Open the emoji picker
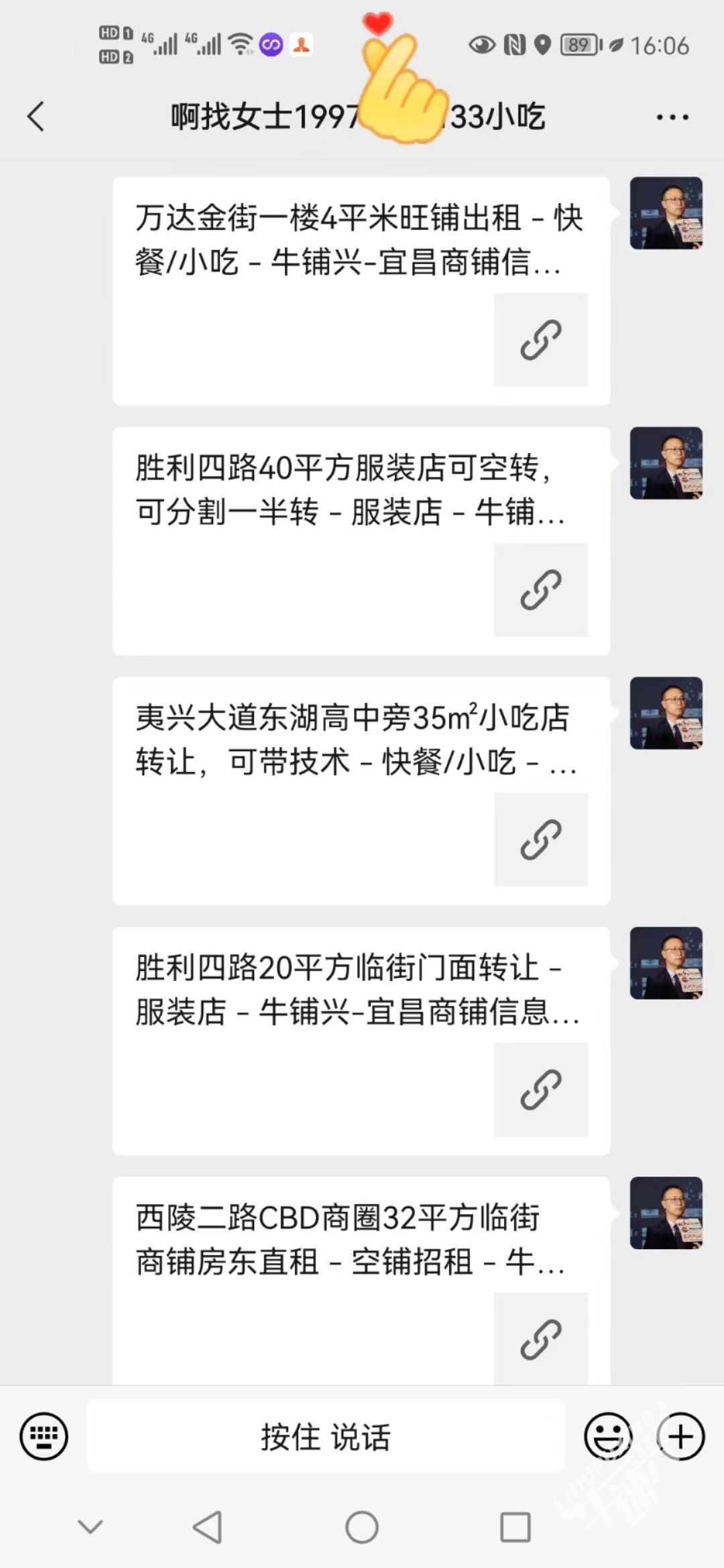This screenshot has width=724, height=1568. pos(608,1436)
